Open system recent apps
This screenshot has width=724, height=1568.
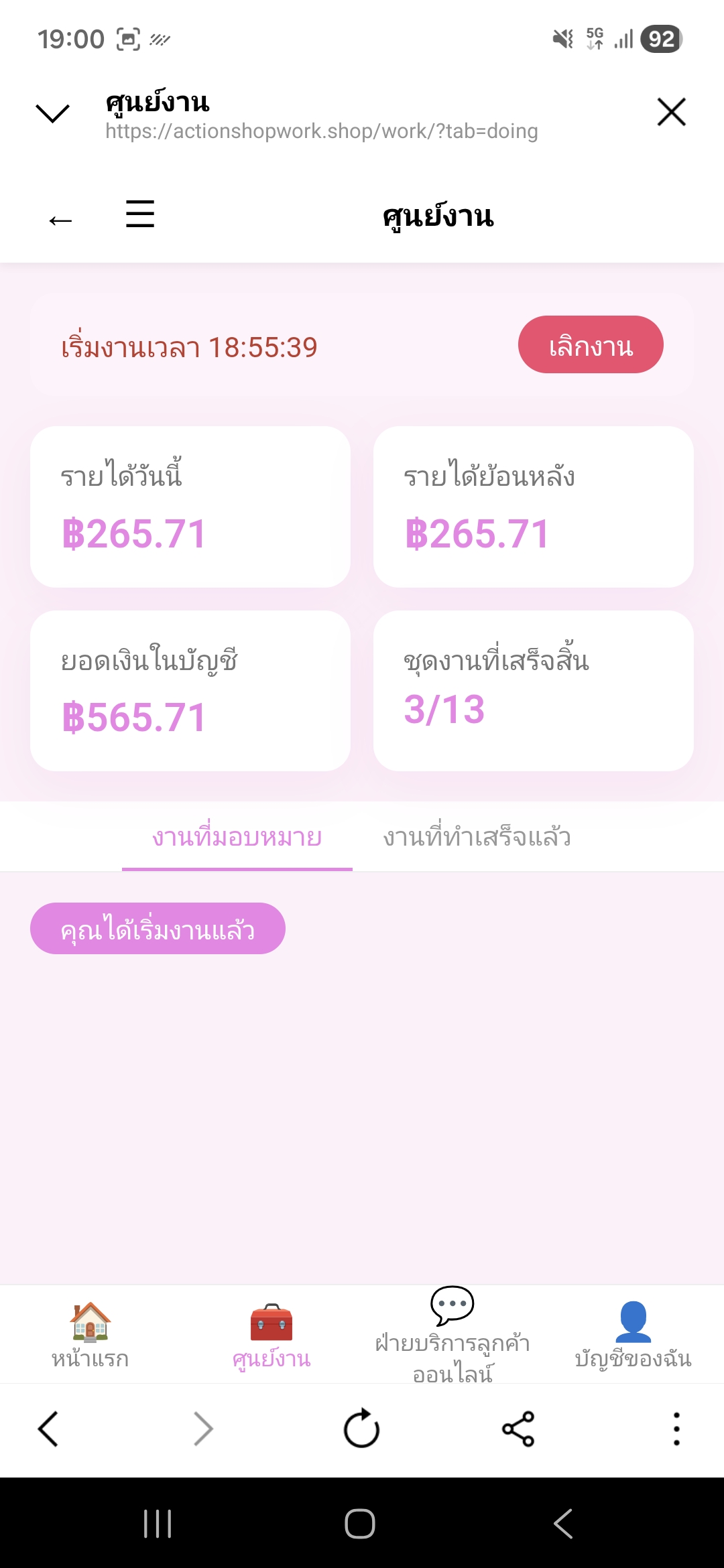(x=158, y=1524)
